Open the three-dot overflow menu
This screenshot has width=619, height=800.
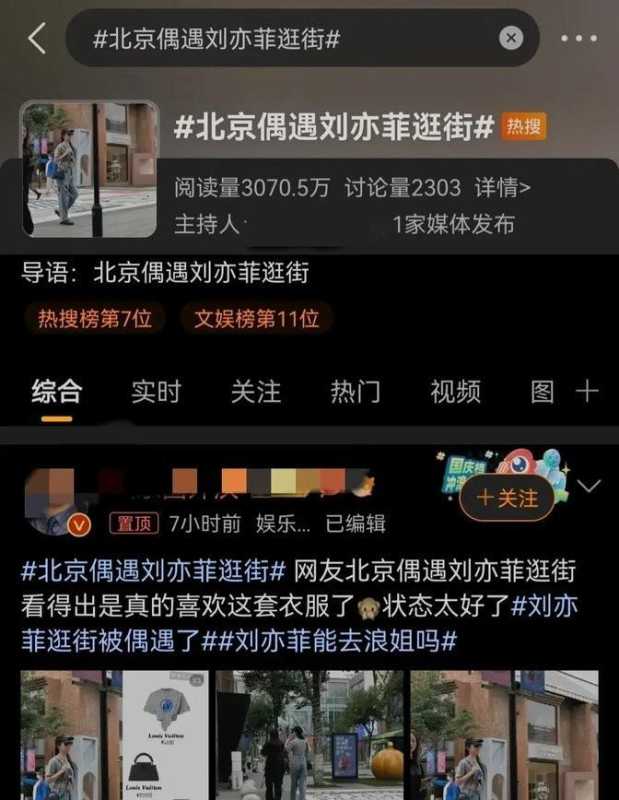[x=579, y=39]
